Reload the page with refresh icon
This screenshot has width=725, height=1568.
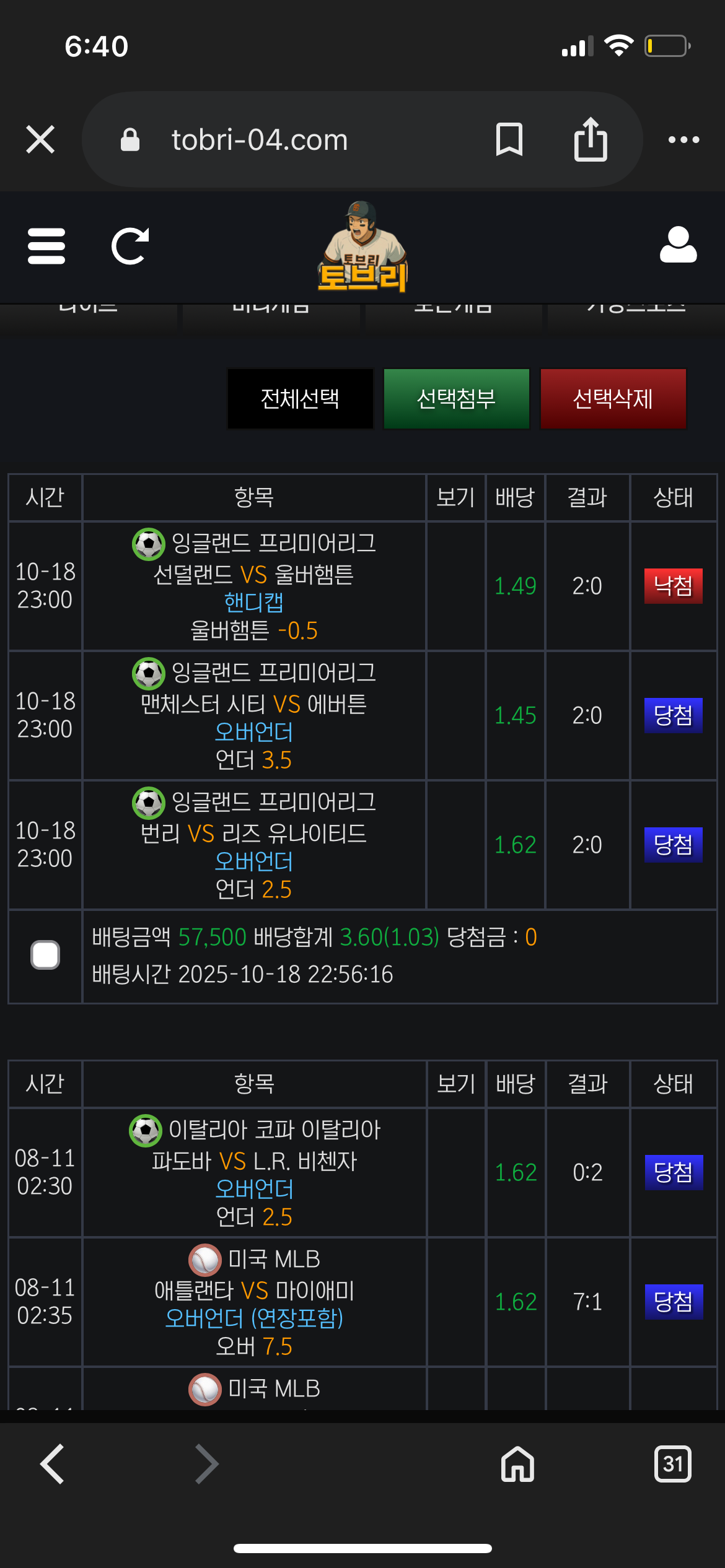pos(130,246)
